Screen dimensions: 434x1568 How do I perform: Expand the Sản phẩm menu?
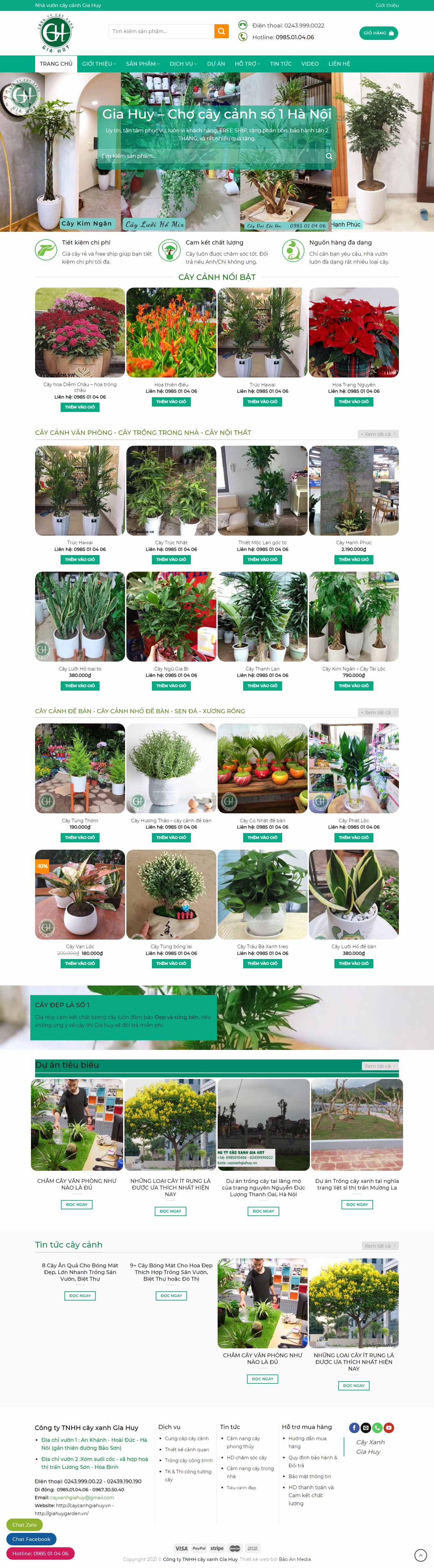(x=143, y=64)
